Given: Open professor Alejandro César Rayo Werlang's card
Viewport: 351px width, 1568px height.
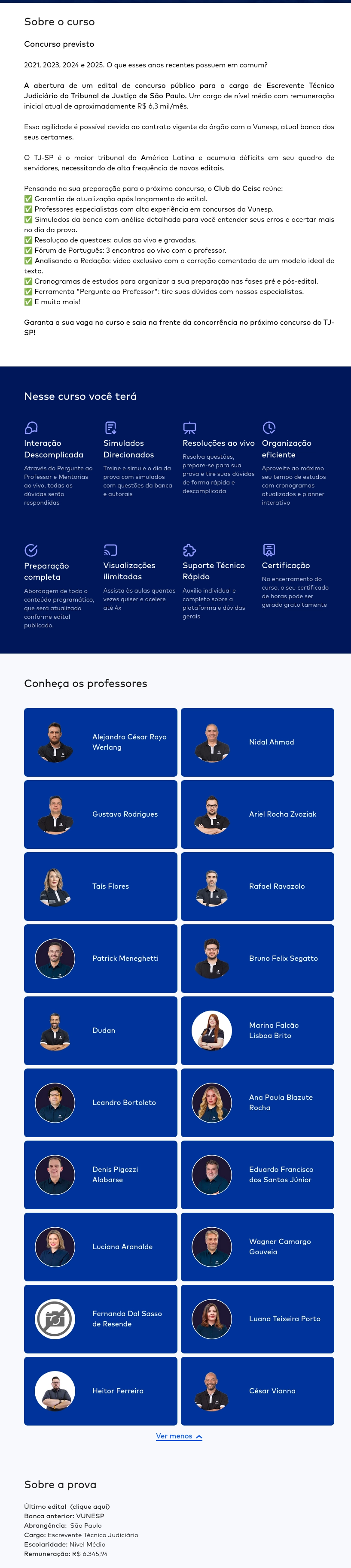Looking at the screenshot, I should point(101,742).
